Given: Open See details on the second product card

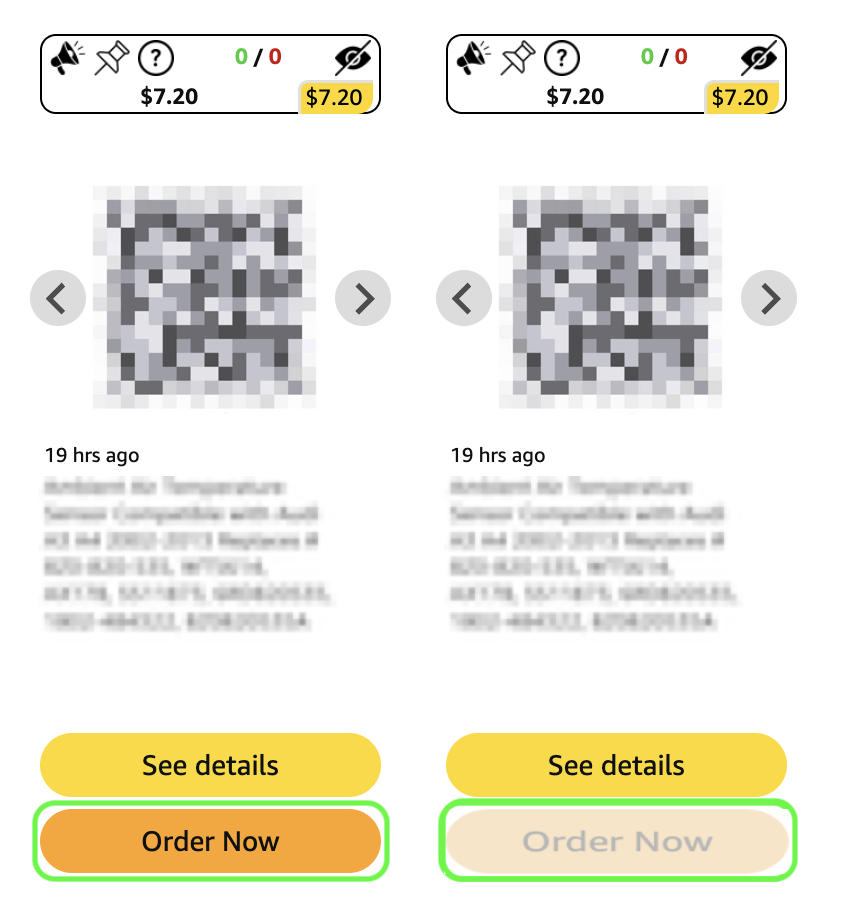Looking at the screenshot, I should tap(616, 766).
